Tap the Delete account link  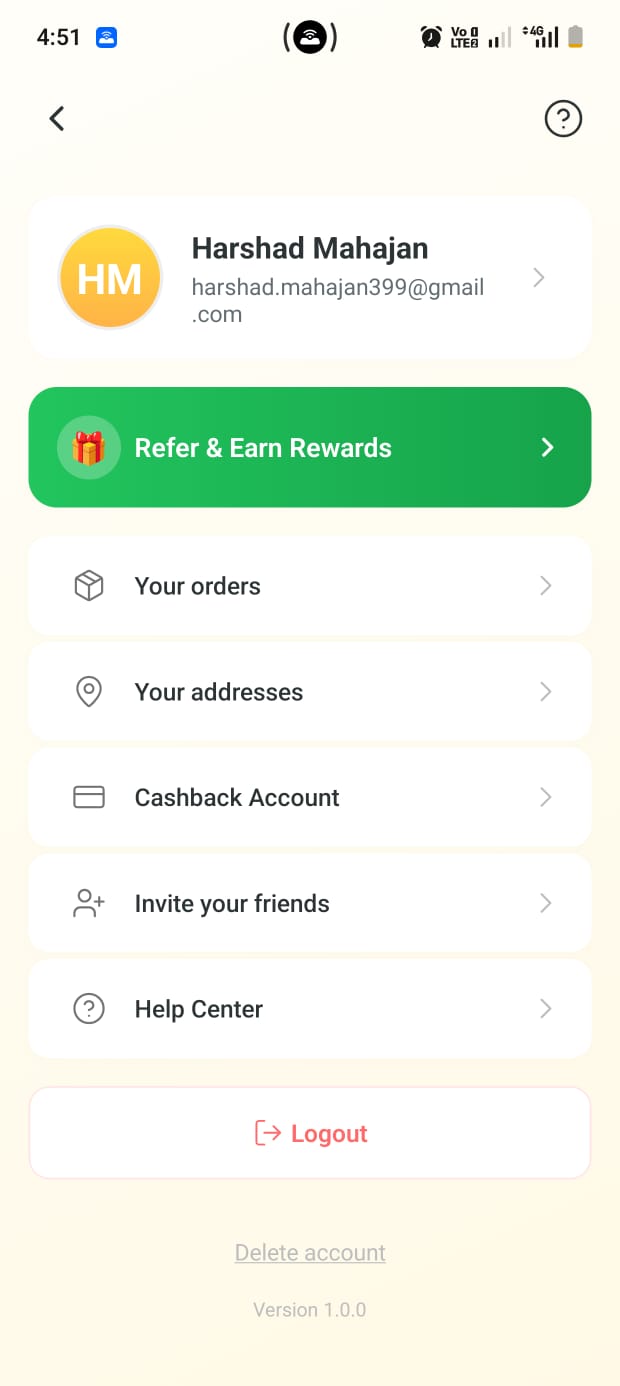pyautogui.click(x=310, y=1253)
